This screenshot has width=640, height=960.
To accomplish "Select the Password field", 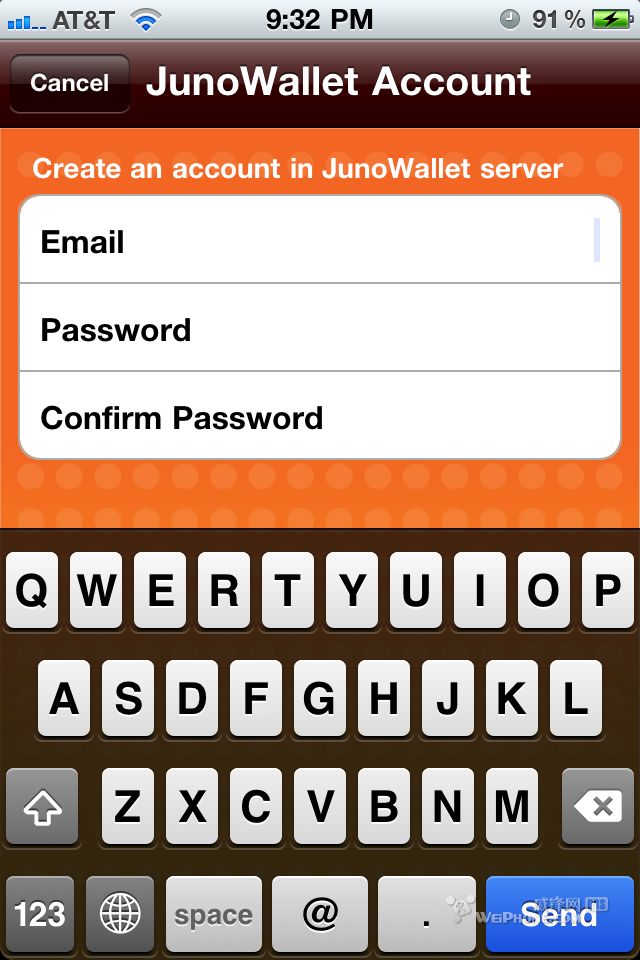I will click(x=320, y=328).
